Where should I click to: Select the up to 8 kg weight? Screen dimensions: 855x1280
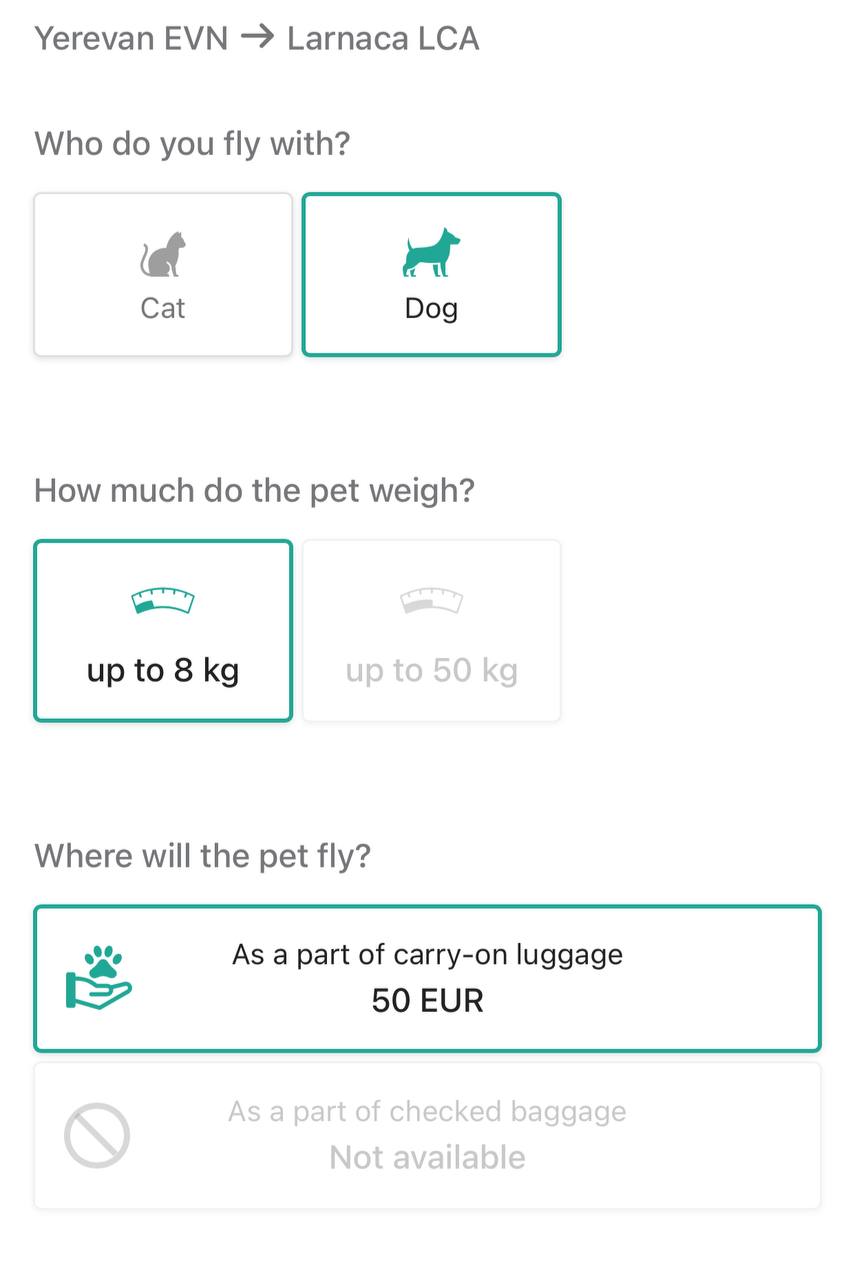(x=163, y=630)
